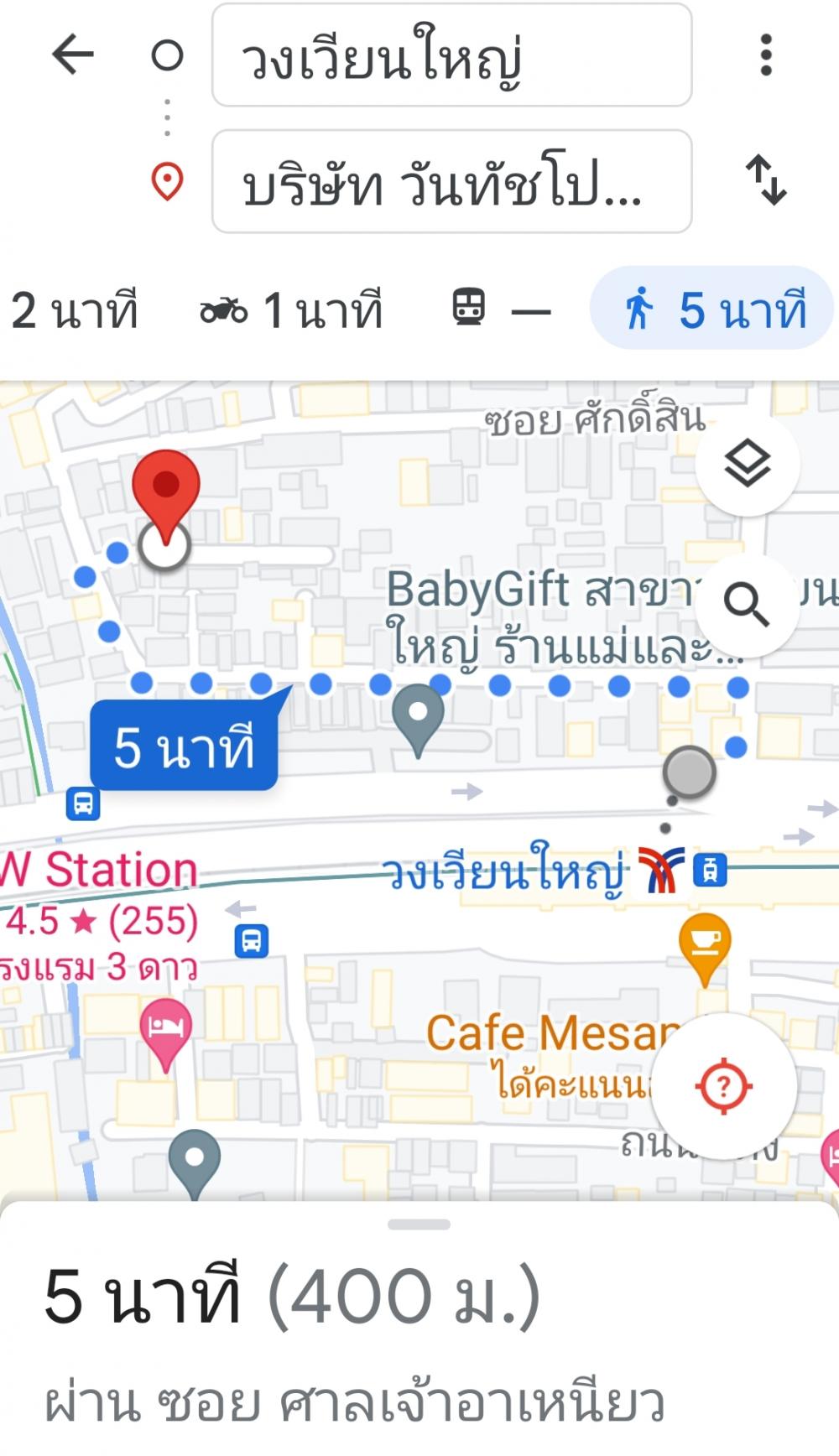This screenshot has width=839, height=1456.
Task: Expand the route sheet via its handle
Action: 419,1225
